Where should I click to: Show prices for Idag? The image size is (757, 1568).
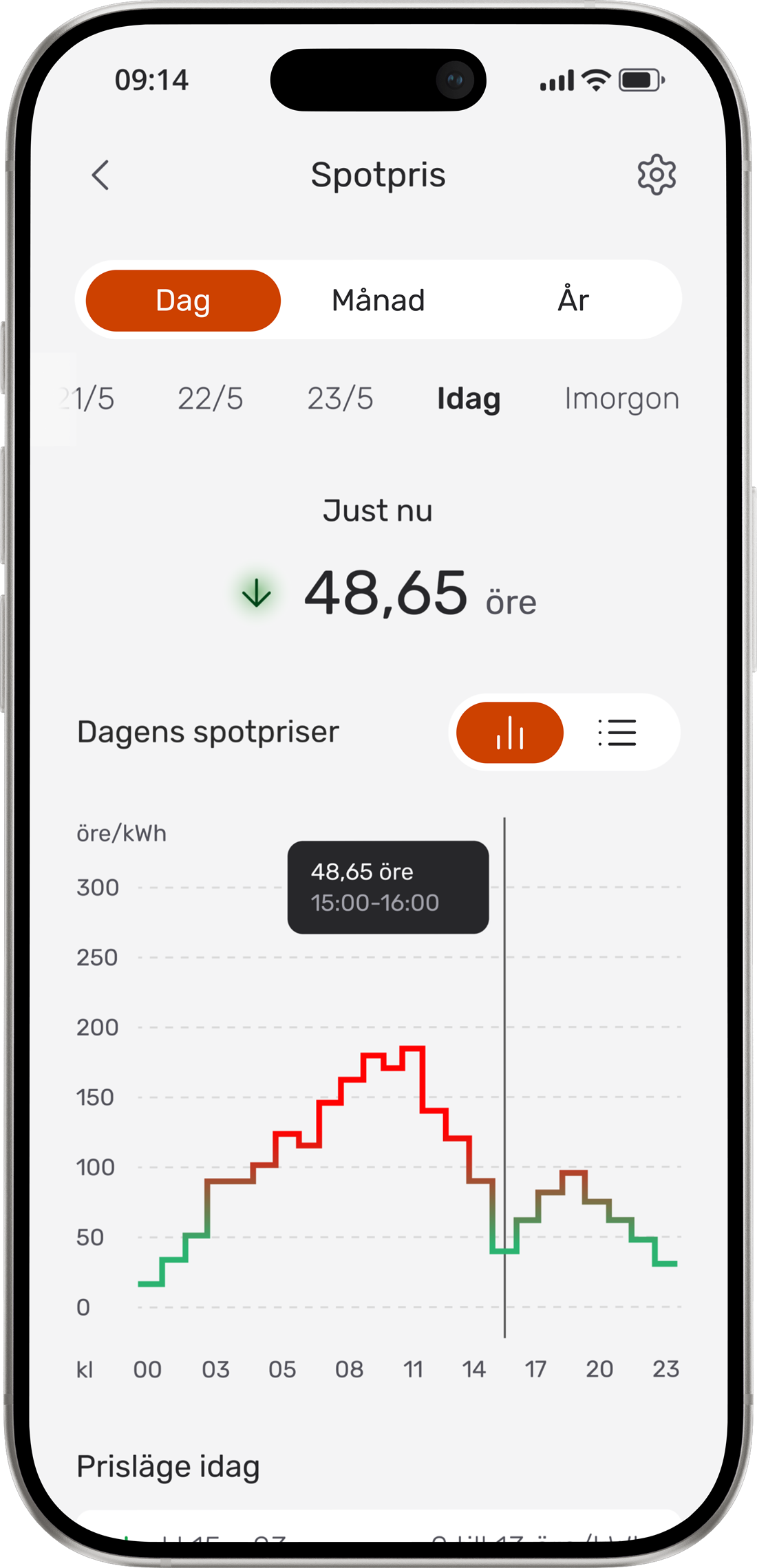469,399
